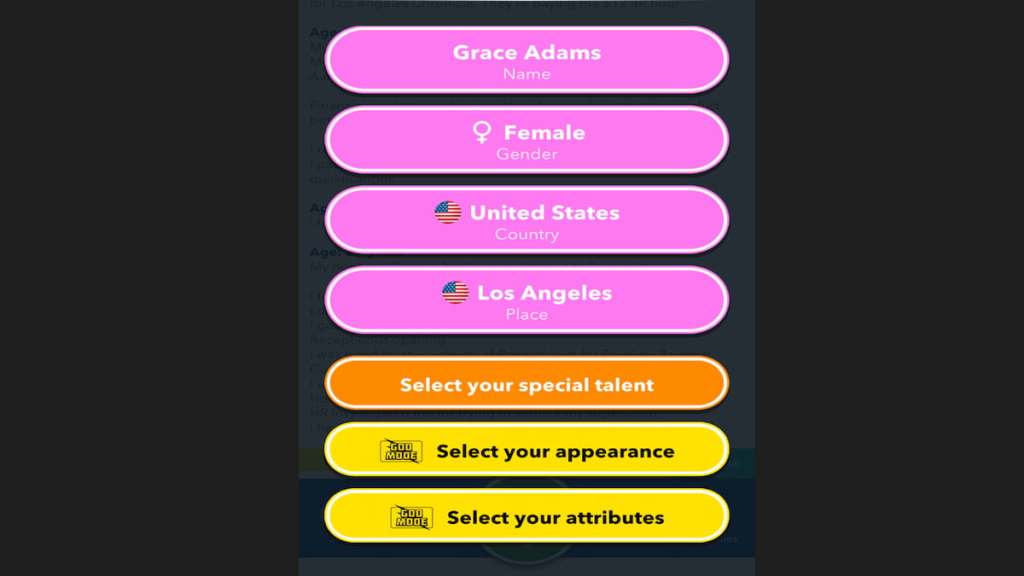Change the Female gender option
This screenshot has height=576, width=1024.
[x=526, y=140]
